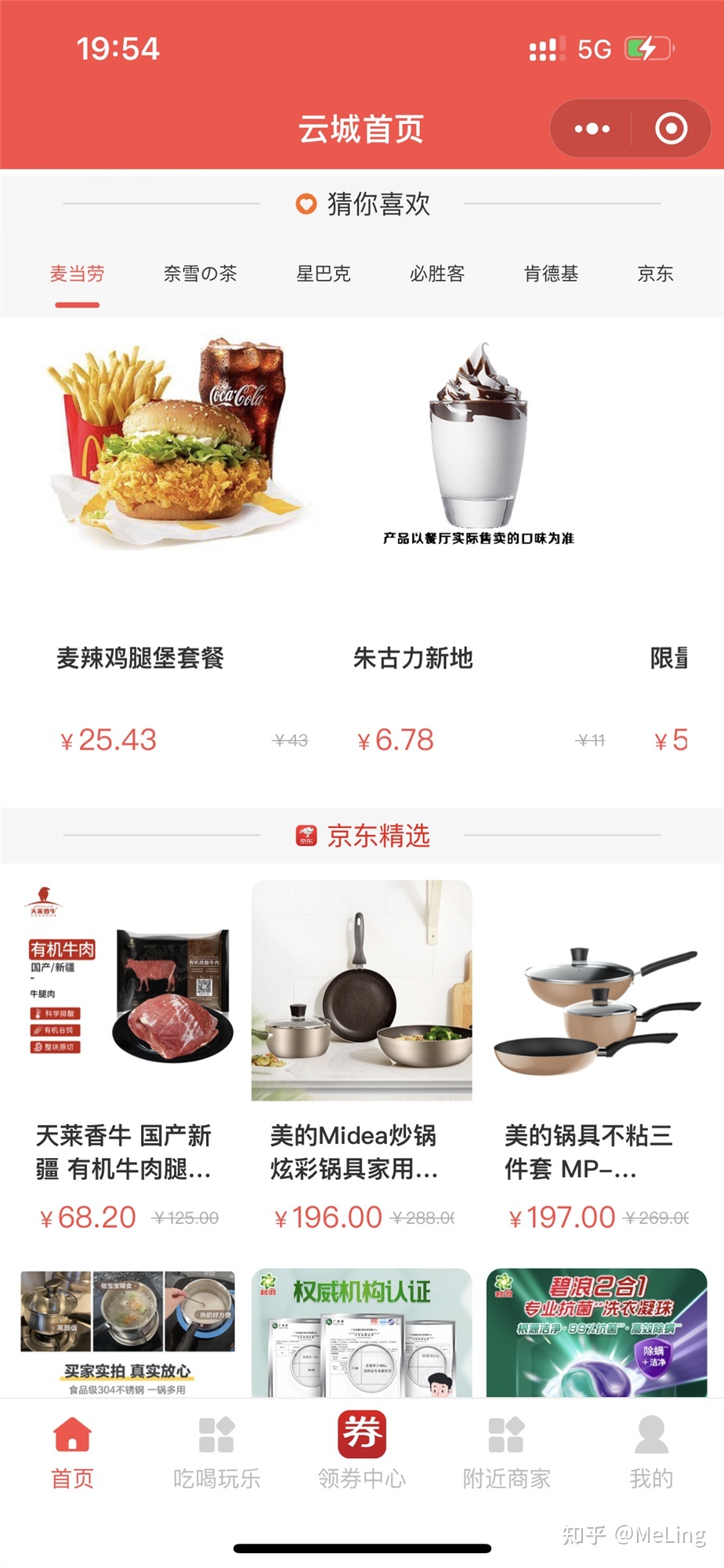724x1568 pixels.
Task: Switch to the 奈雪の茶 tab
Action: pyautogui.click(x=200, y=274)
